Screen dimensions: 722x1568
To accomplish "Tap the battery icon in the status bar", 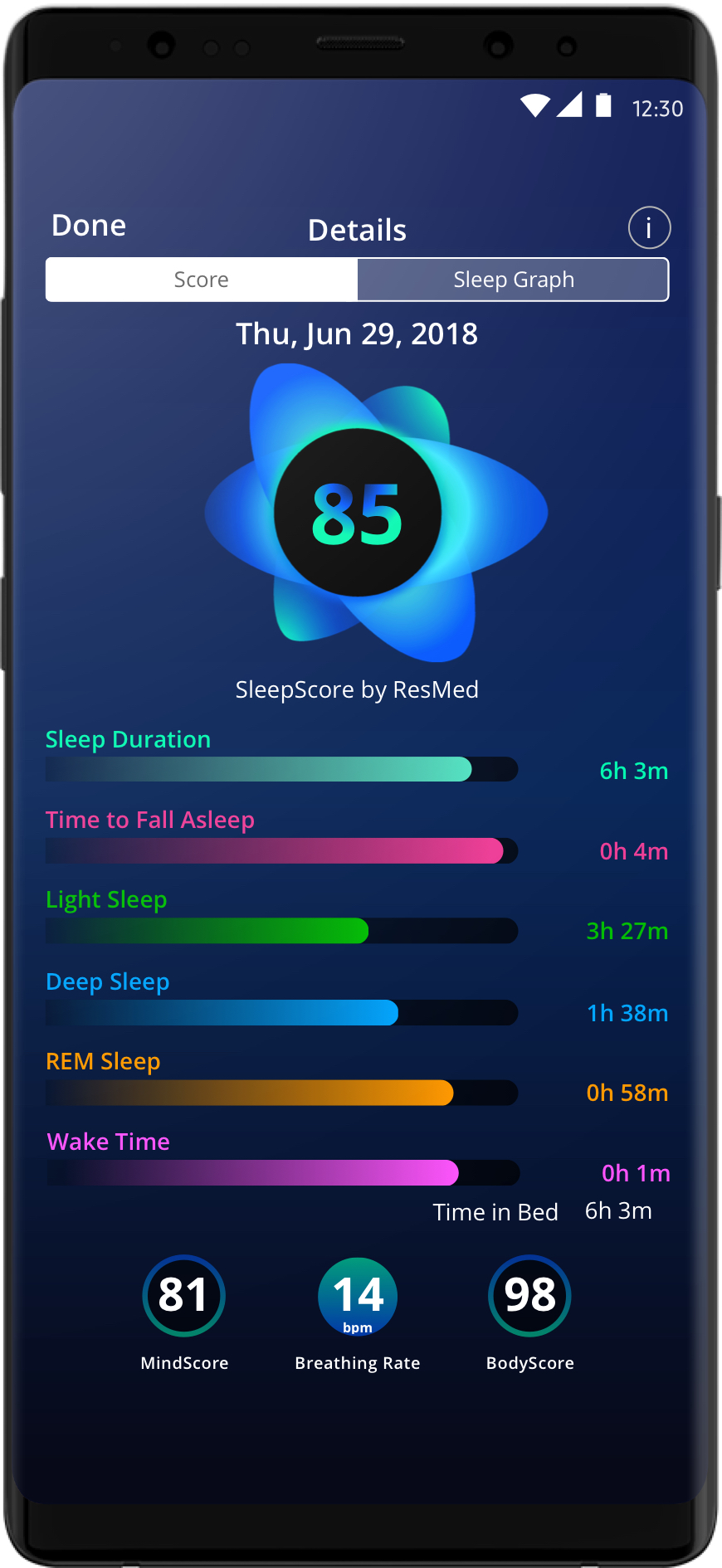I will pos(602,105).
